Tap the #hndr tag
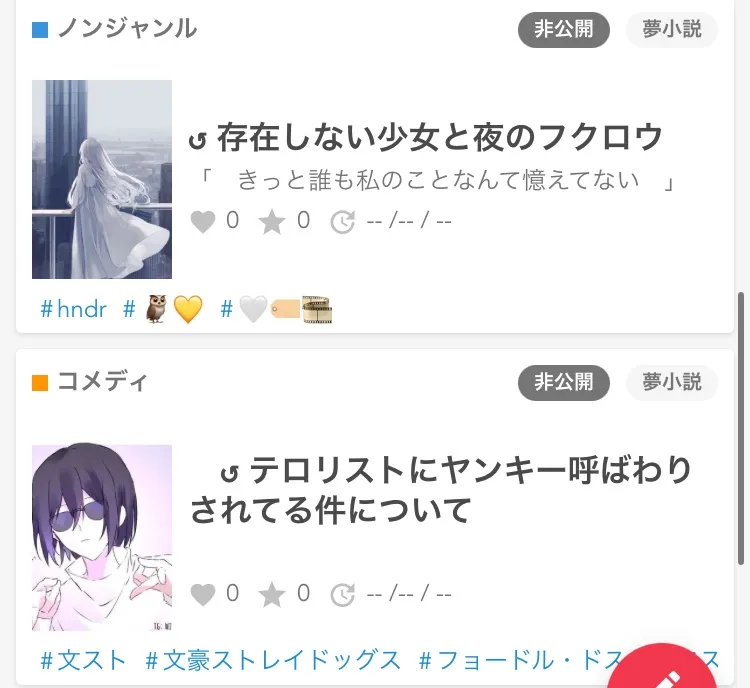The width and height of the screenshot is (750, 688). point(73,310)
